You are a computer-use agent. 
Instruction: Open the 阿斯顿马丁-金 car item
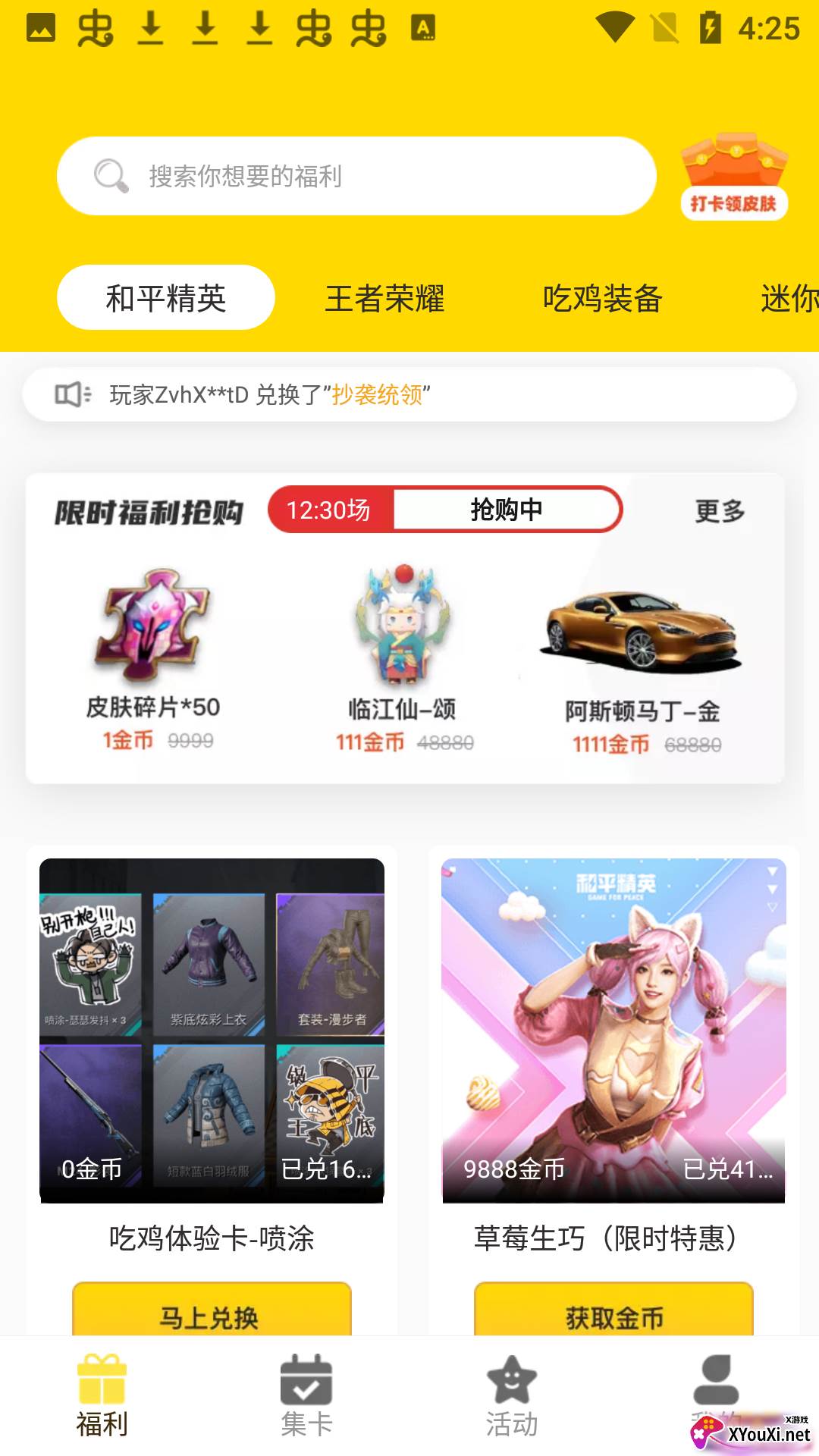pos(643,660)
